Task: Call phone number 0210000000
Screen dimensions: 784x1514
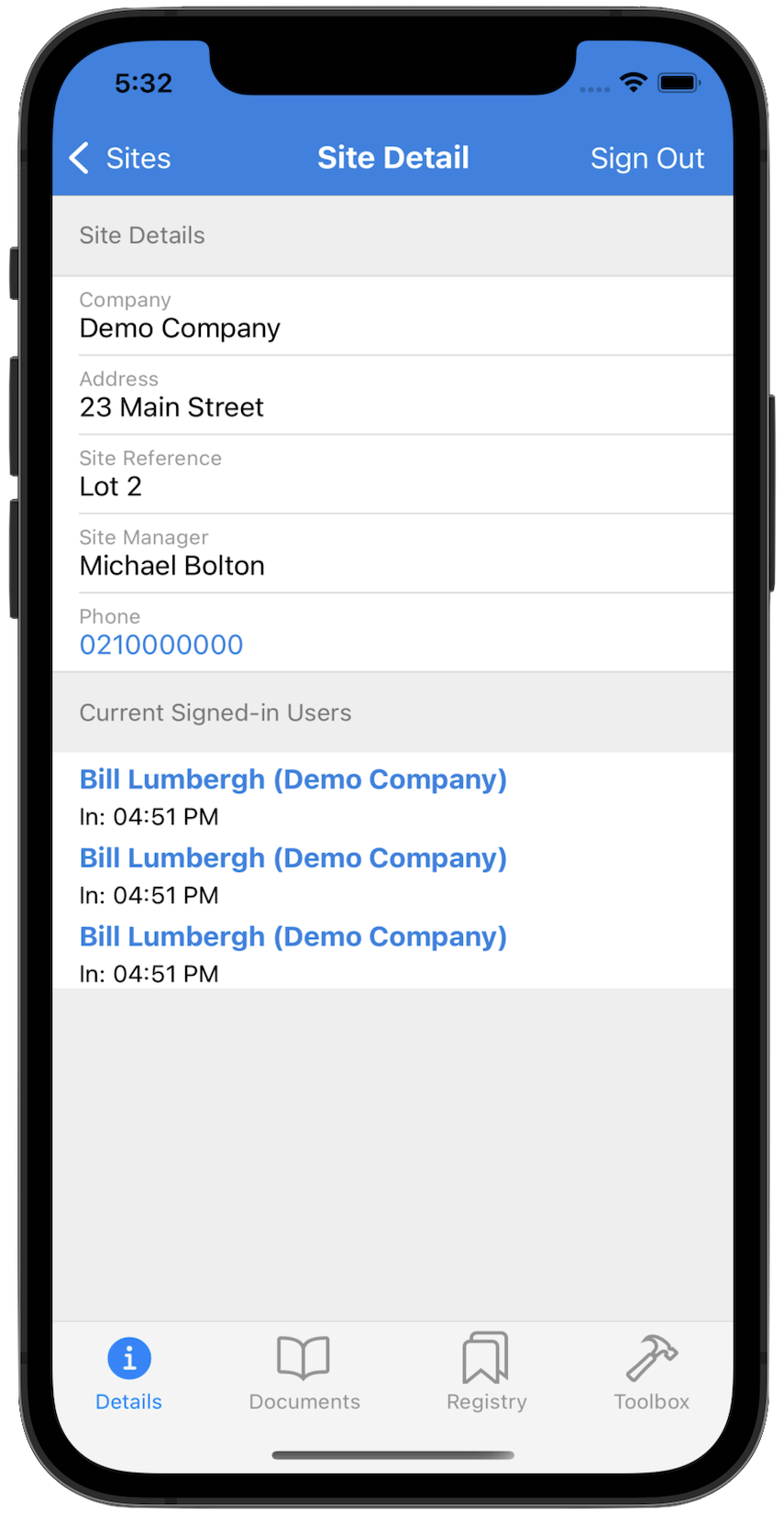Action: [x=161, y=645]
